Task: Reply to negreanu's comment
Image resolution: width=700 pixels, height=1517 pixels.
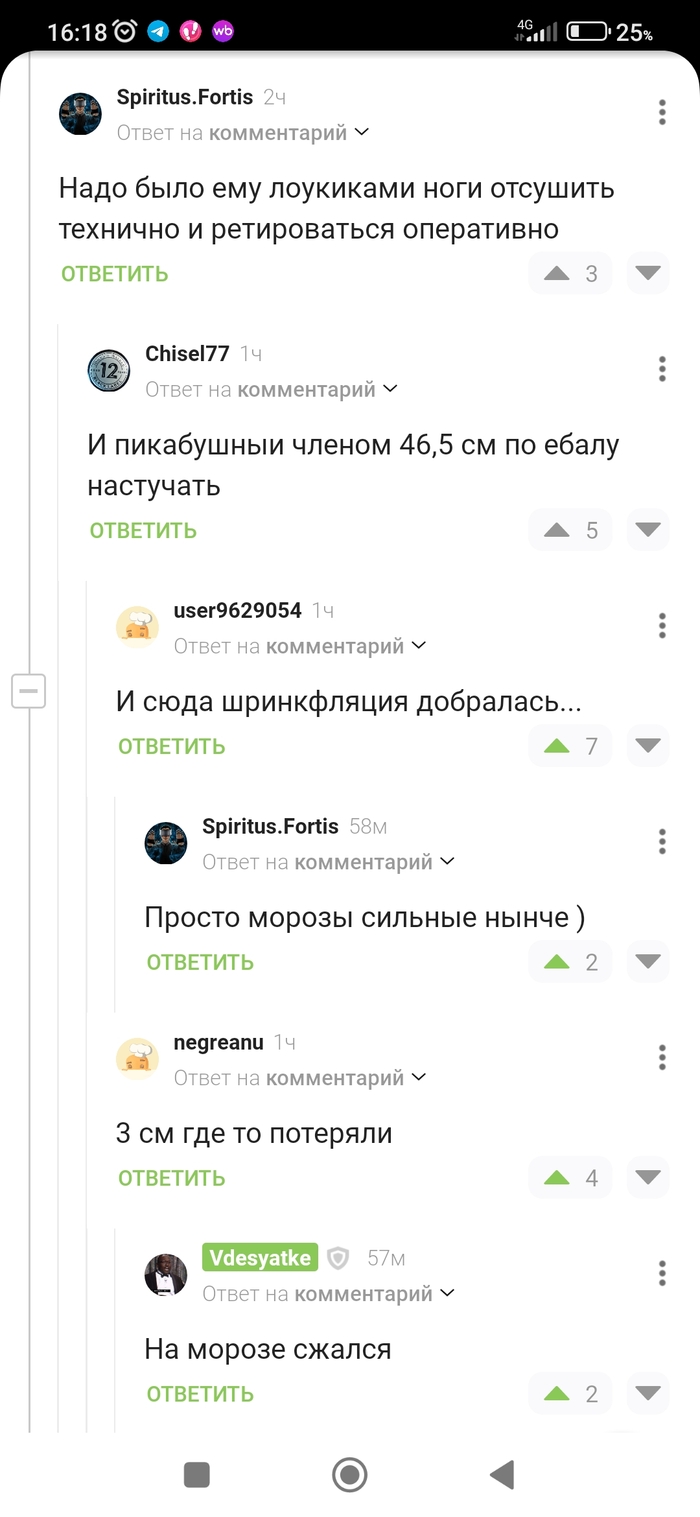Action: [x=171, y=1178]
